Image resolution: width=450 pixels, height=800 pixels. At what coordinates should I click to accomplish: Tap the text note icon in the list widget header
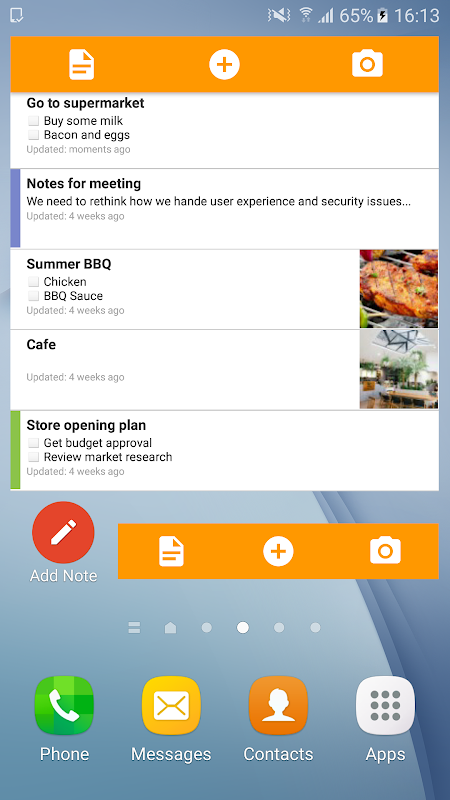tap(82, 64)
